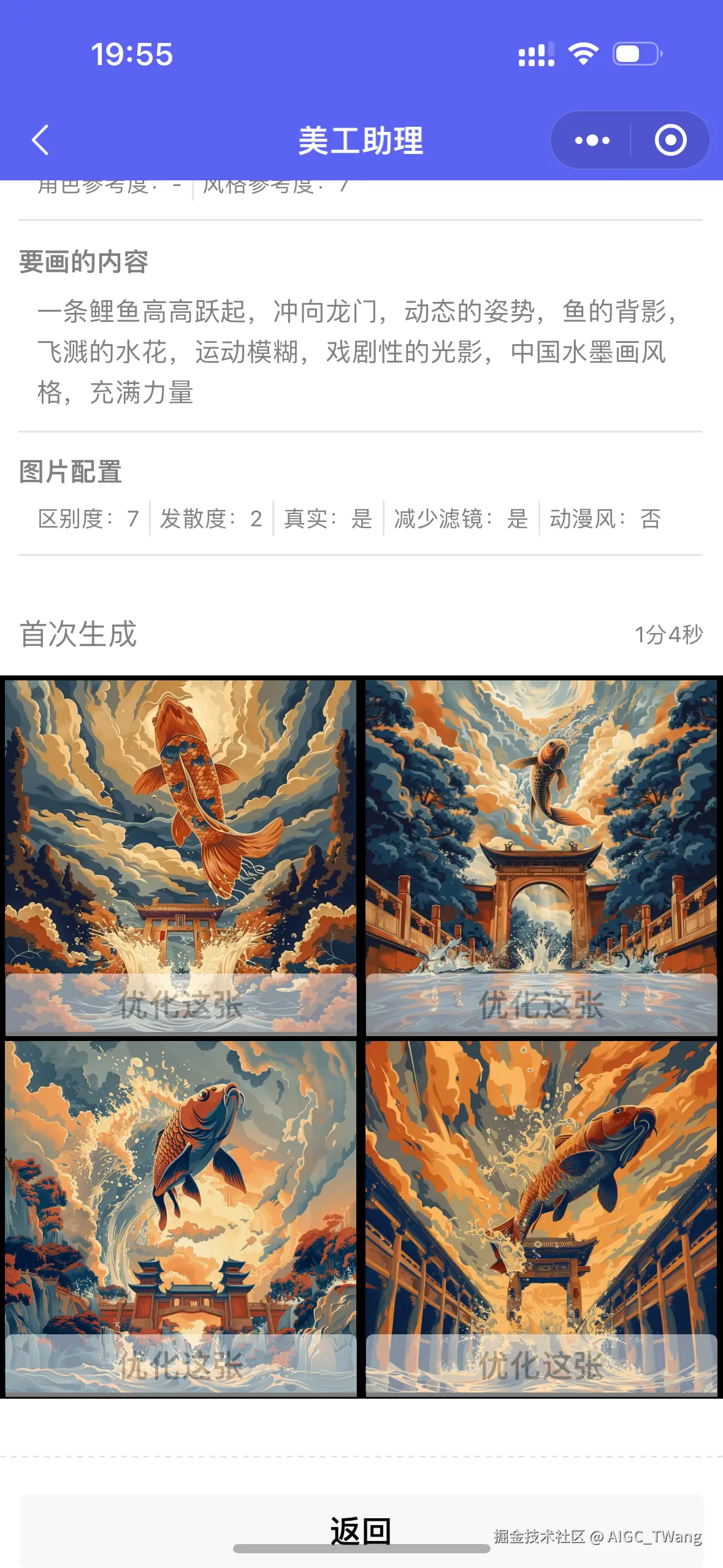Screen dimensions: 723x1568
Task: Go back using the header arrow
Action: tap(40, 140)
